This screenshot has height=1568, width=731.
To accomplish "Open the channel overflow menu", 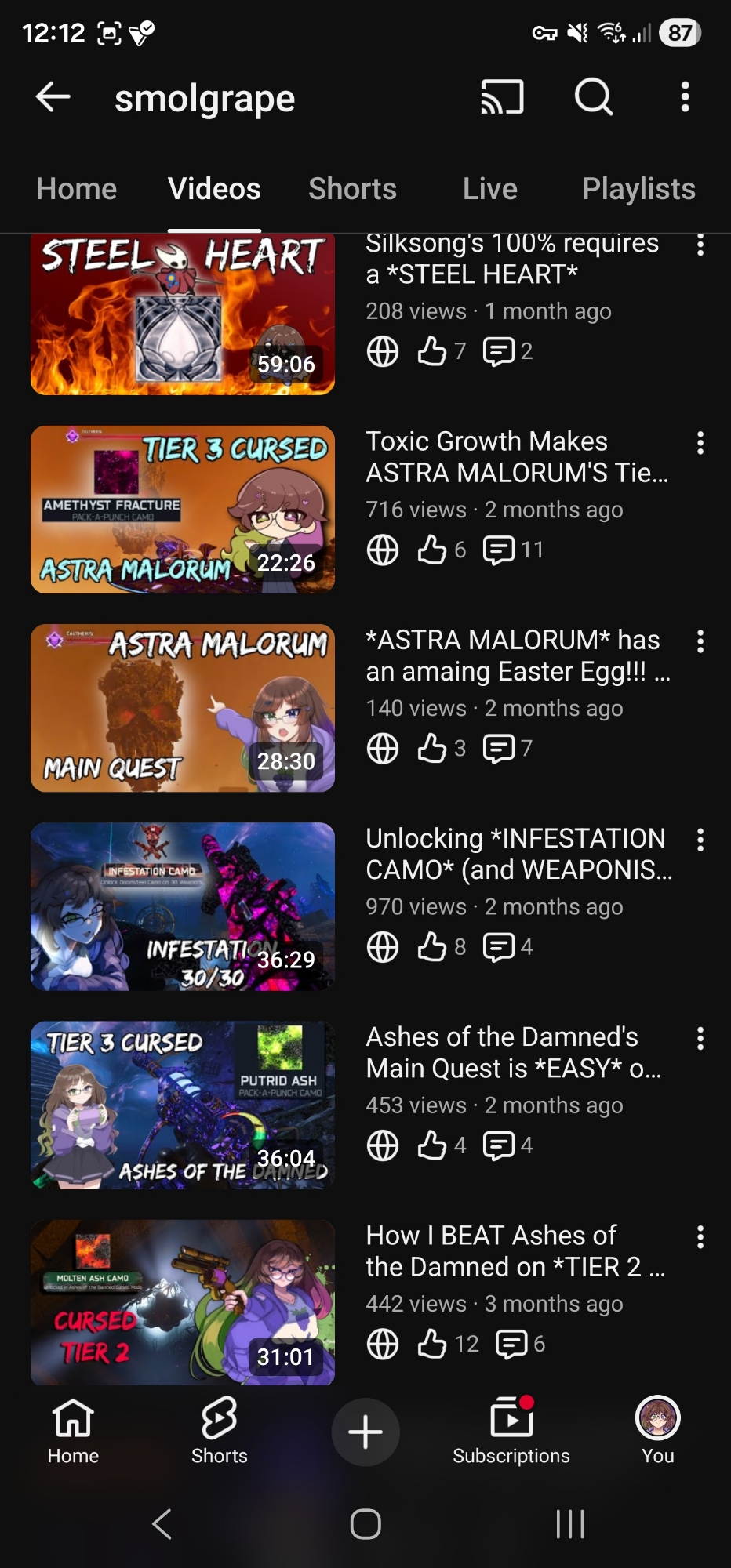I will tap(685, 97).
